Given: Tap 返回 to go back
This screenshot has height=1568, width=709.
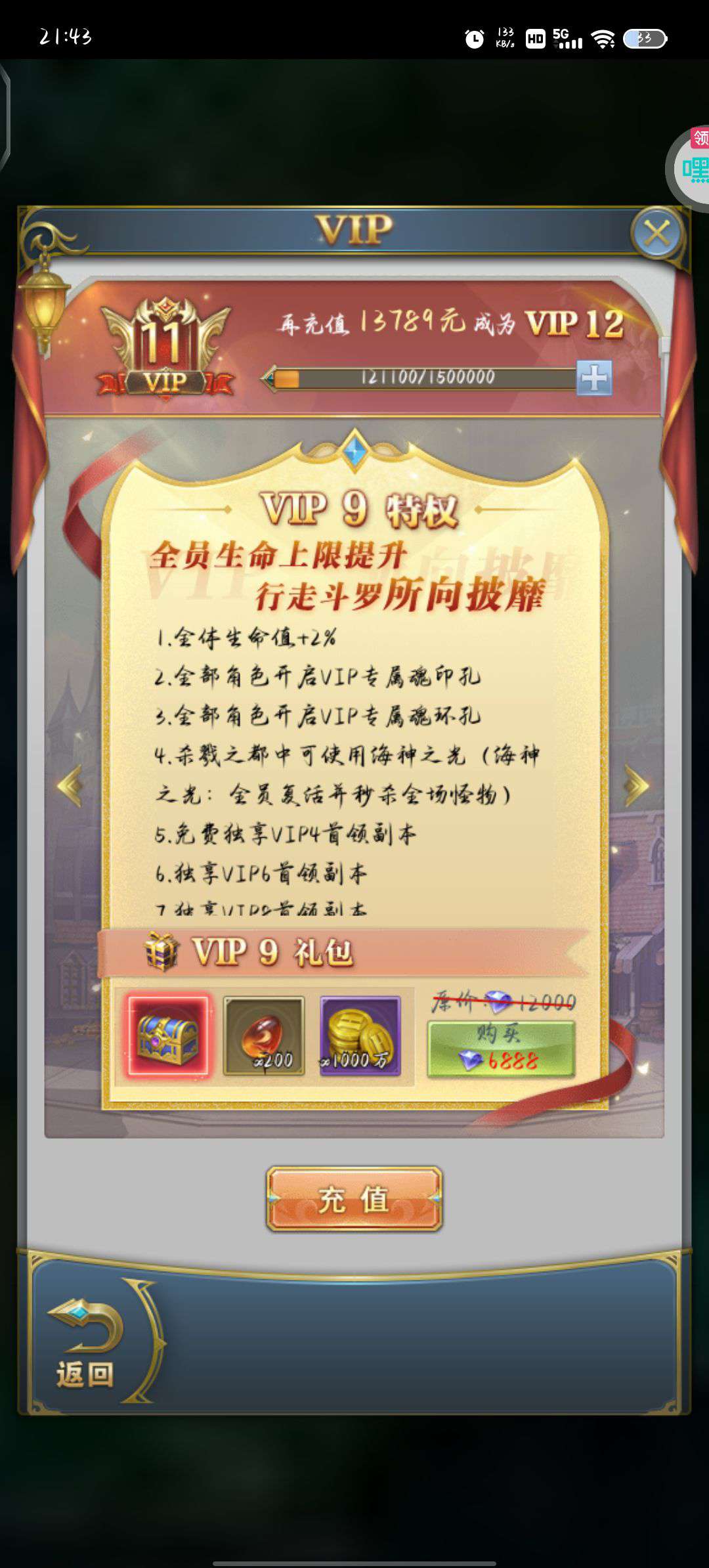Looking at the screenshot, I should [85, 1342].
